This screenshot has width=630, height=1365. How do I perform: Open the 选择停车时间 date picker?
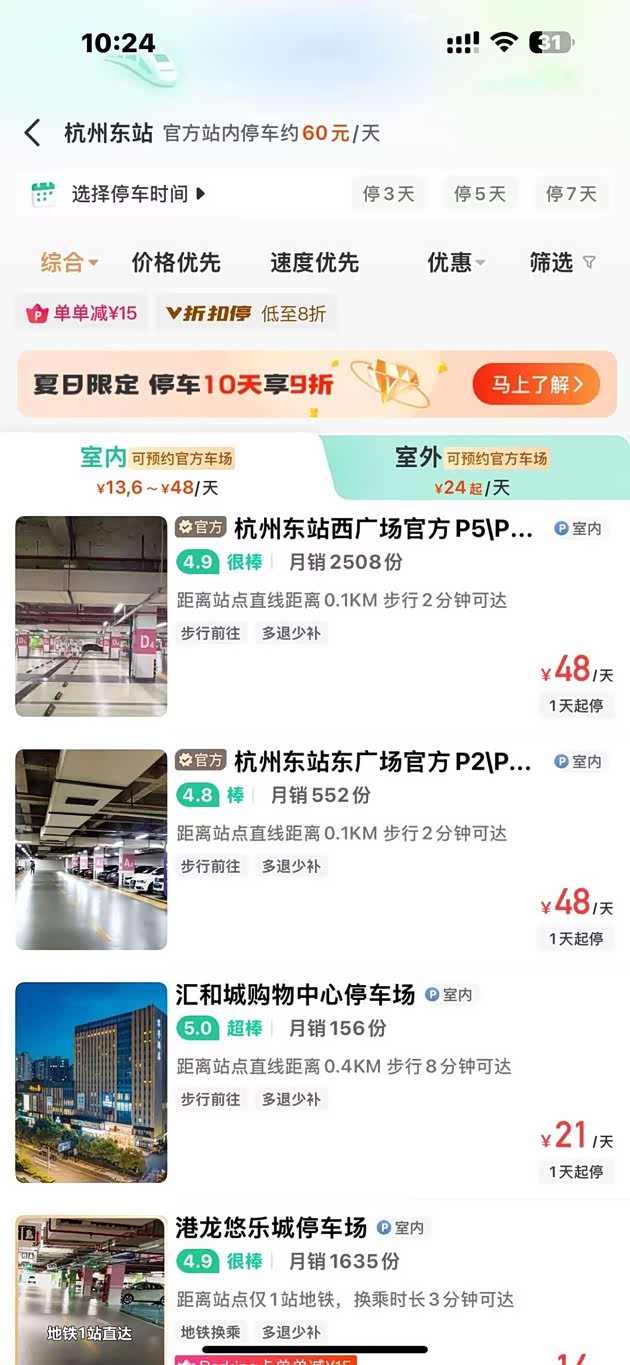(128, 194)
